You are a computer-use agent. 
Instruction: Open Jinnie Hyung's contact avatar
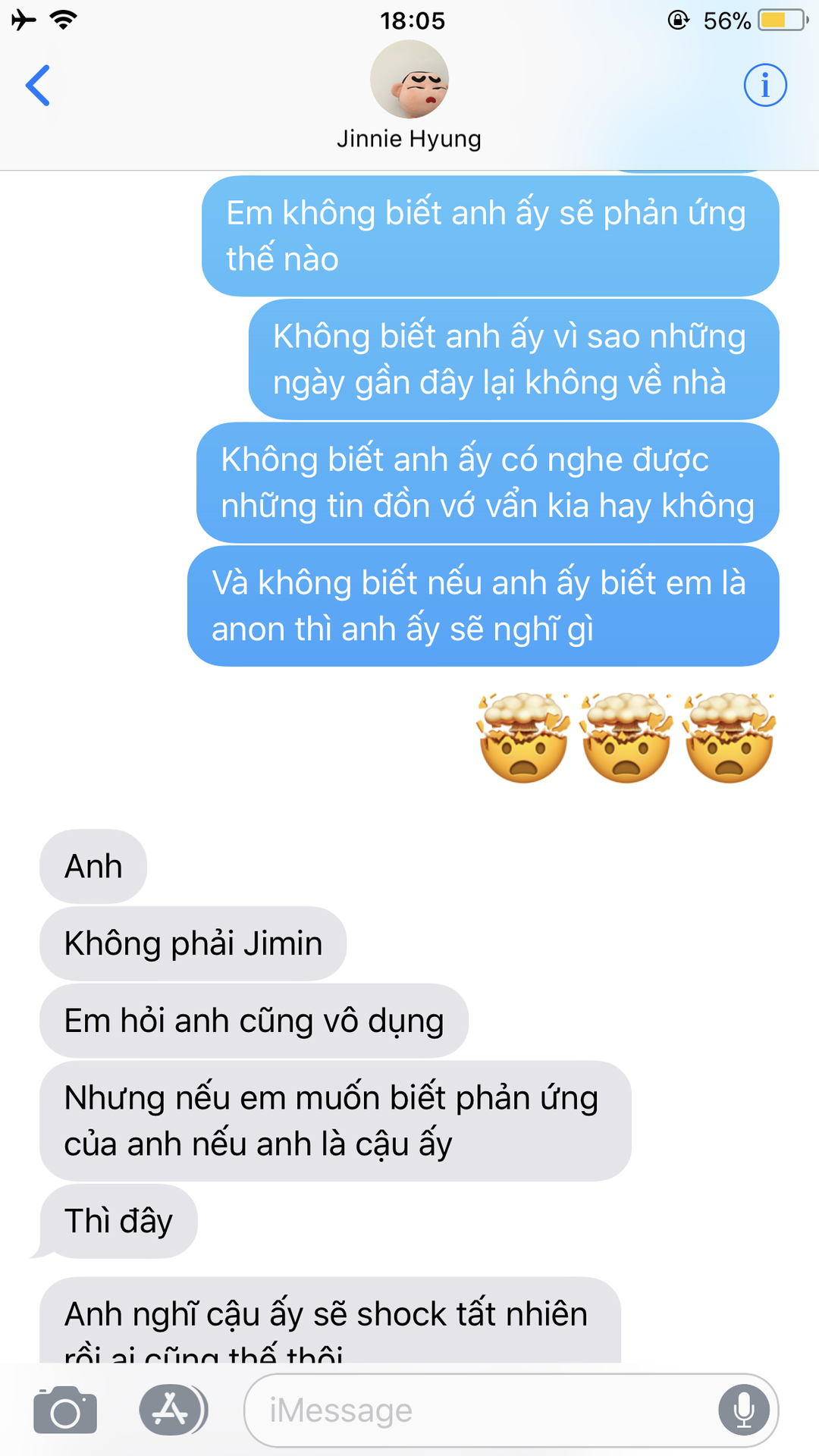pyautogui.click(x=409, y=79)
